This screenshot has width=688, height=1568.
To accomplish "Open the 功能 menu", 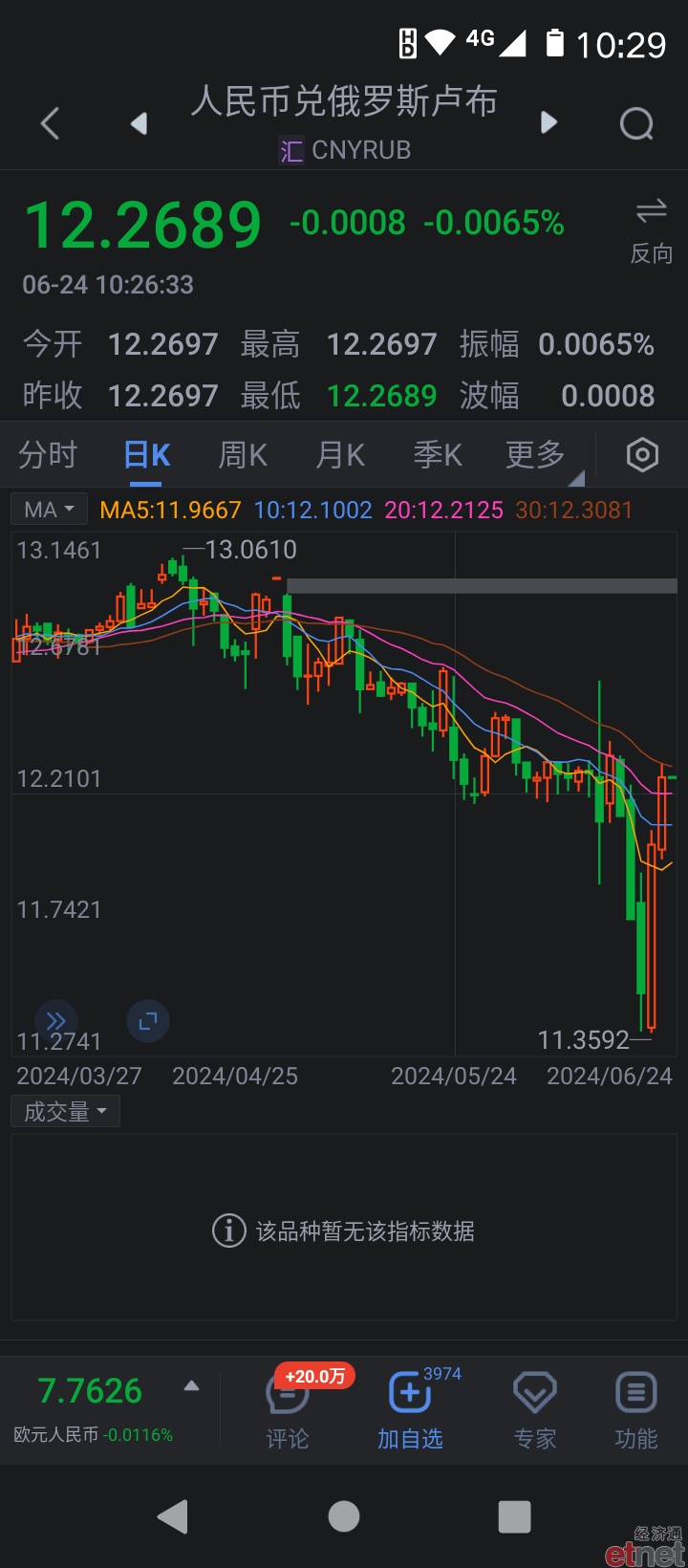I will pos(636,1410).
